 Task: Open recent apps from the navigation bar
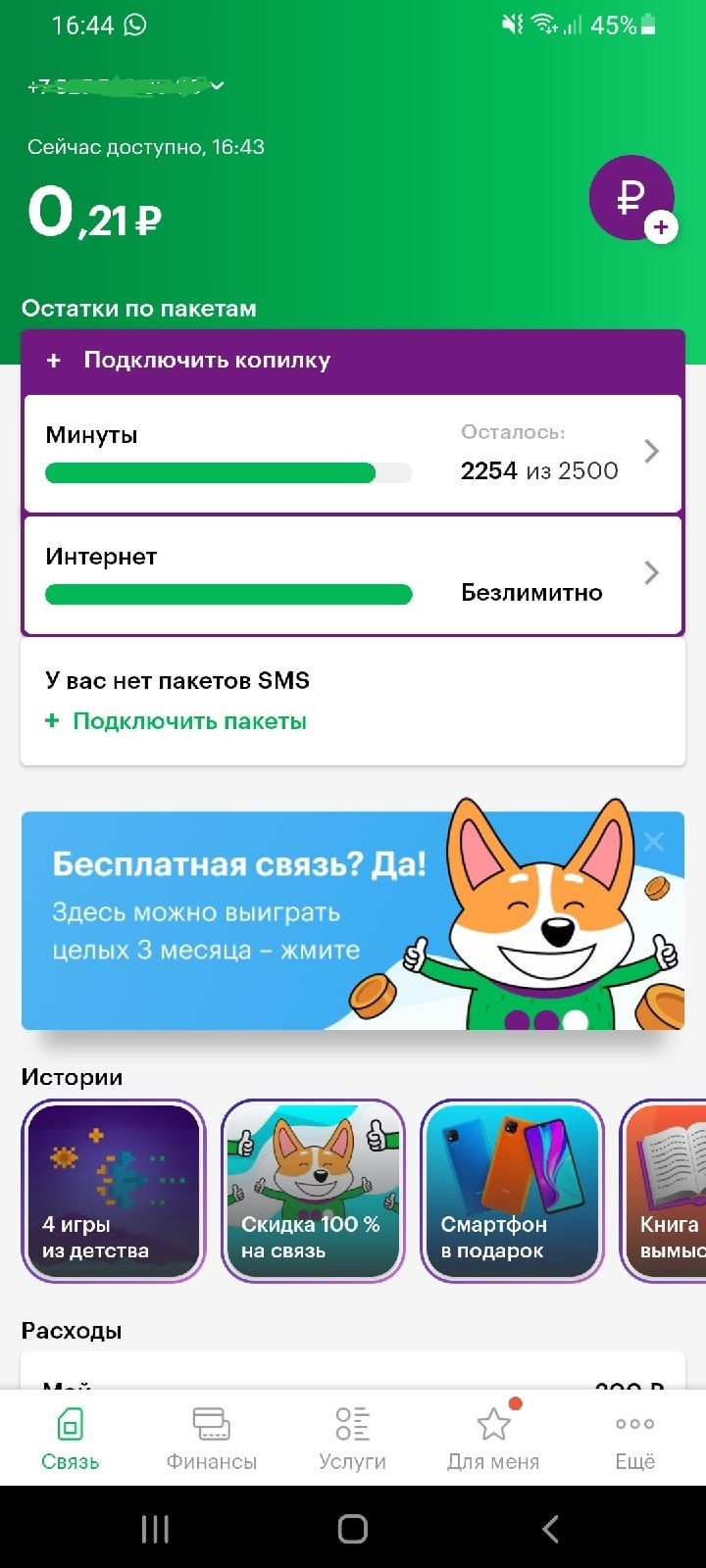pyautogui.click(x=155, y=1529)
